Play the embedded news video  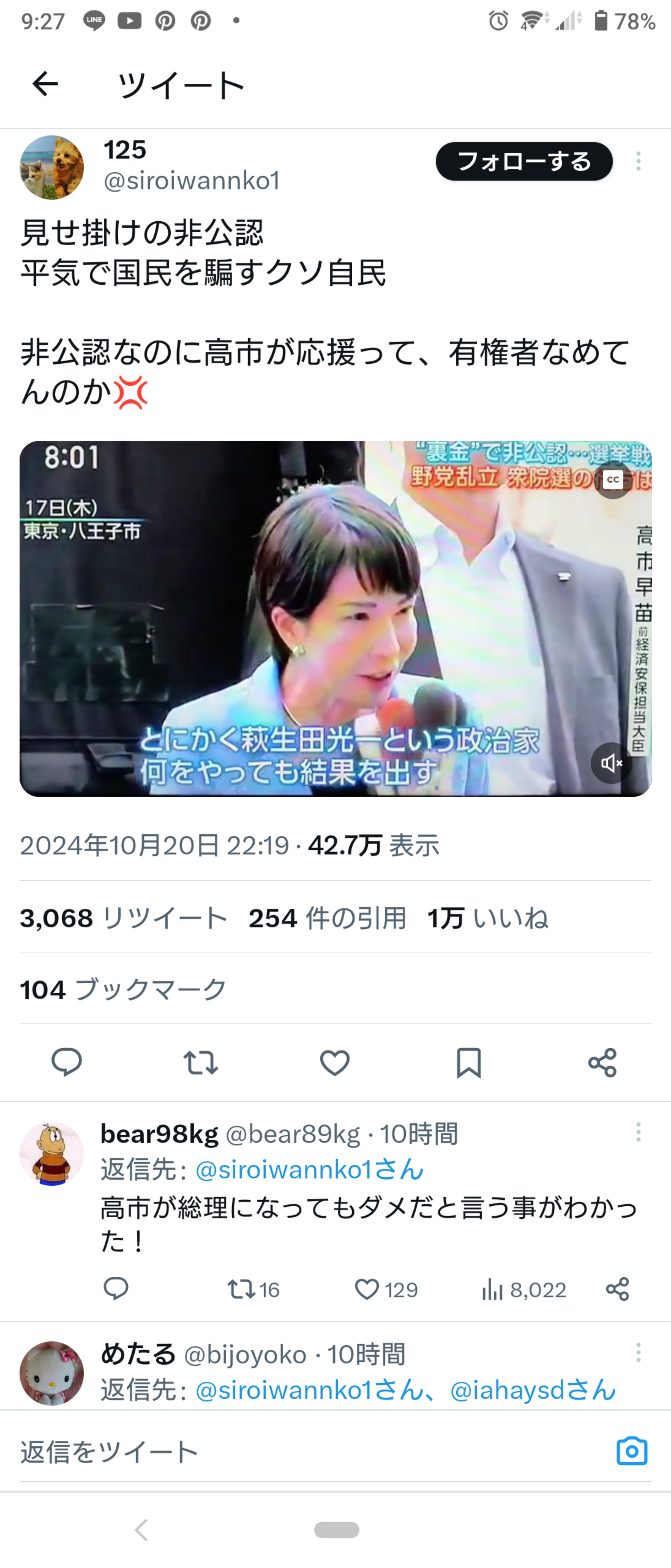(x=335, y=618)
